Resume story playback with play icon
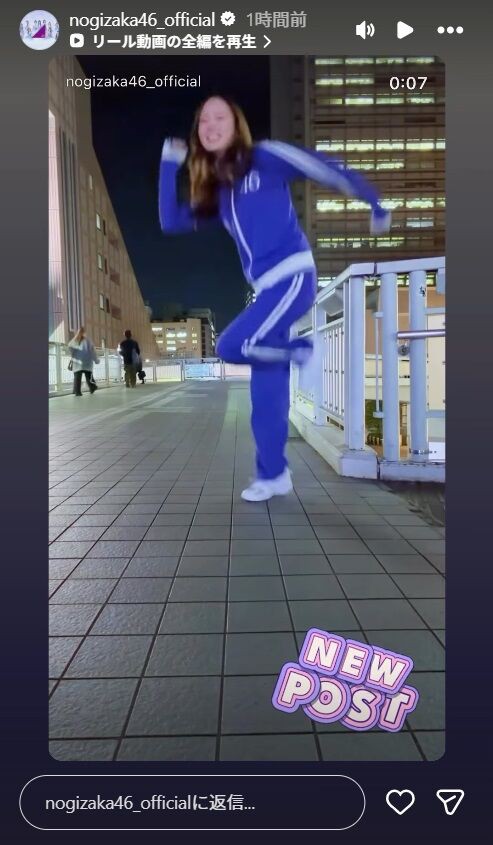 click(405, 30)
